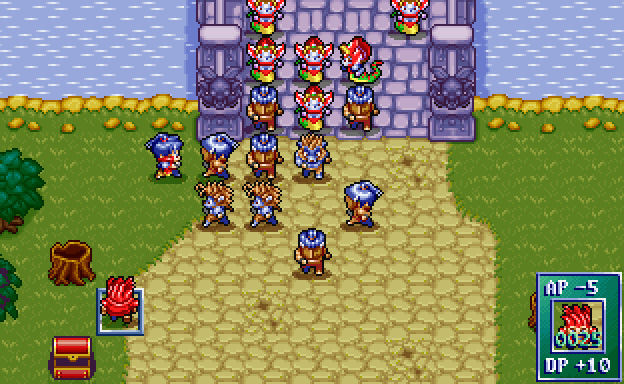Target the snake-tailed enemy at the gate

coord(359,60)
